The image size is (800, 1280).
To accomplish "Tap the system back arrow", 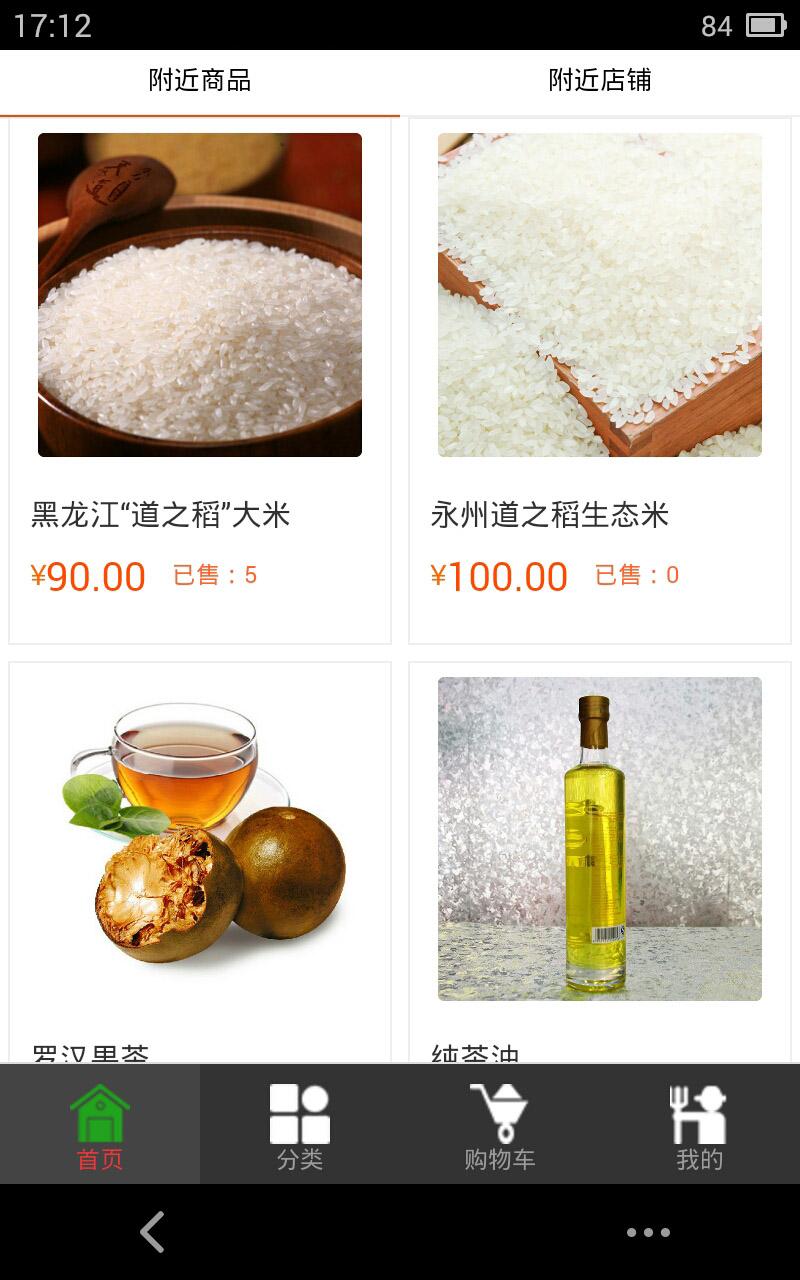I will pos(152,1232).
